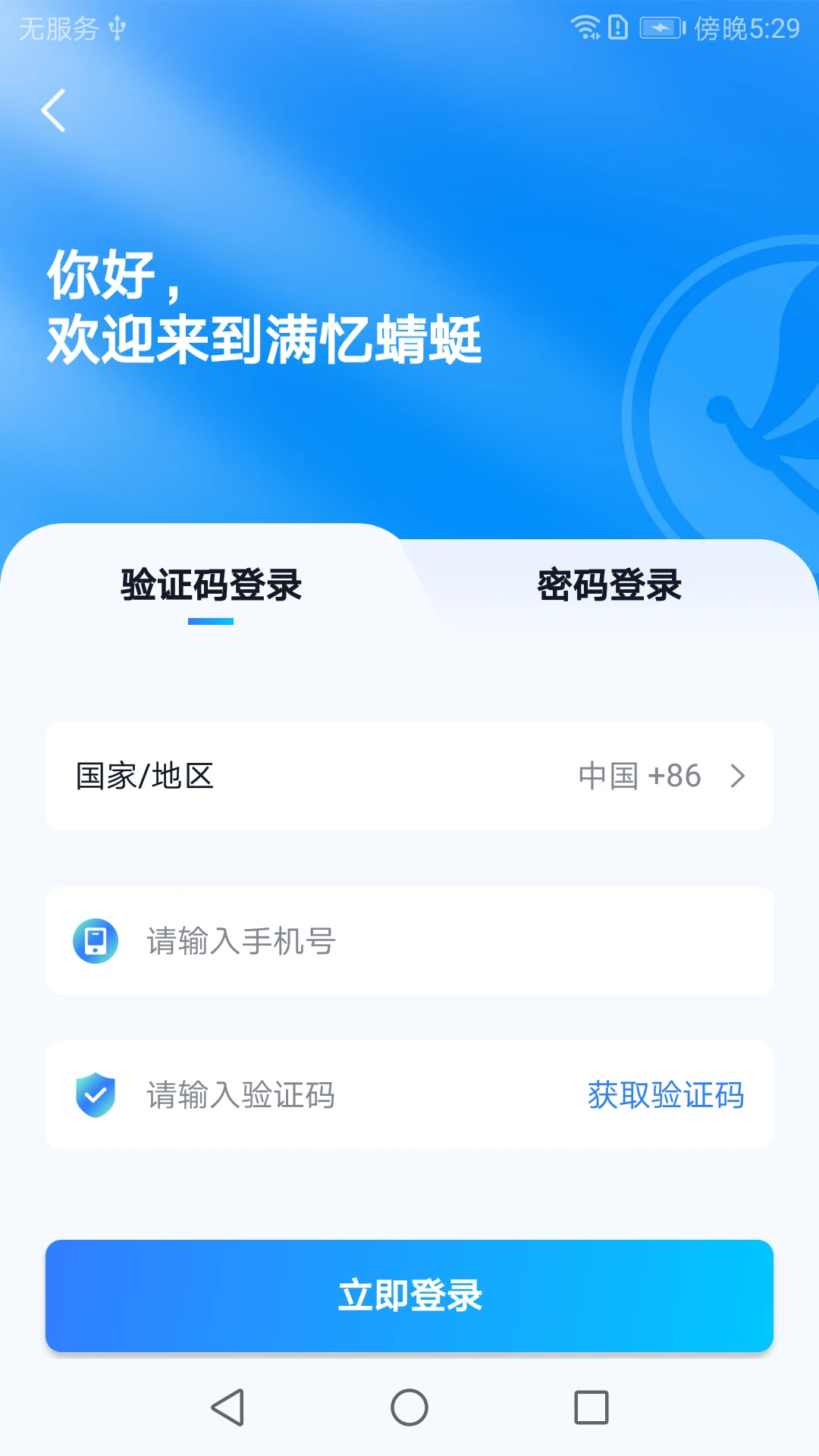The image size is (819, 1456).
Task: Click the shield checkmark icon beside the code field
Action: [x=96, y=1094]
